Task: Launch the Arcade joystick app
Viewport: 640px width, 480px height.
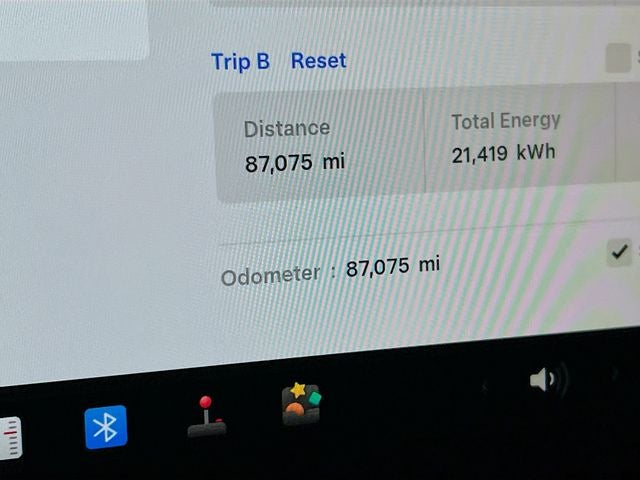Action: (x=206, y=417)
